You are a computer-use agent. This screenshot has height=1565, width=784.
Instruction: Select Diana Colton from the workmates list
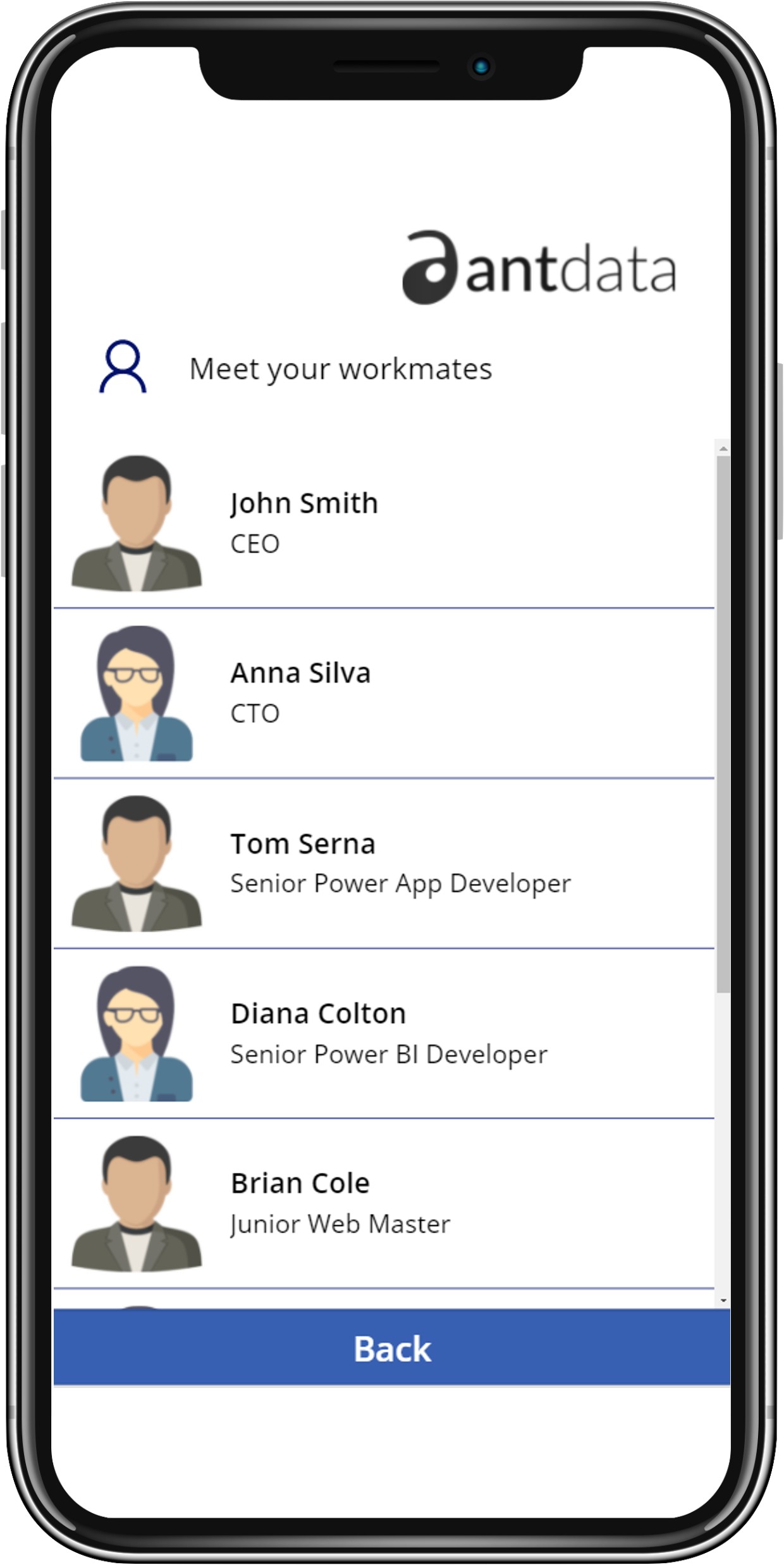tap(379, 1031)
